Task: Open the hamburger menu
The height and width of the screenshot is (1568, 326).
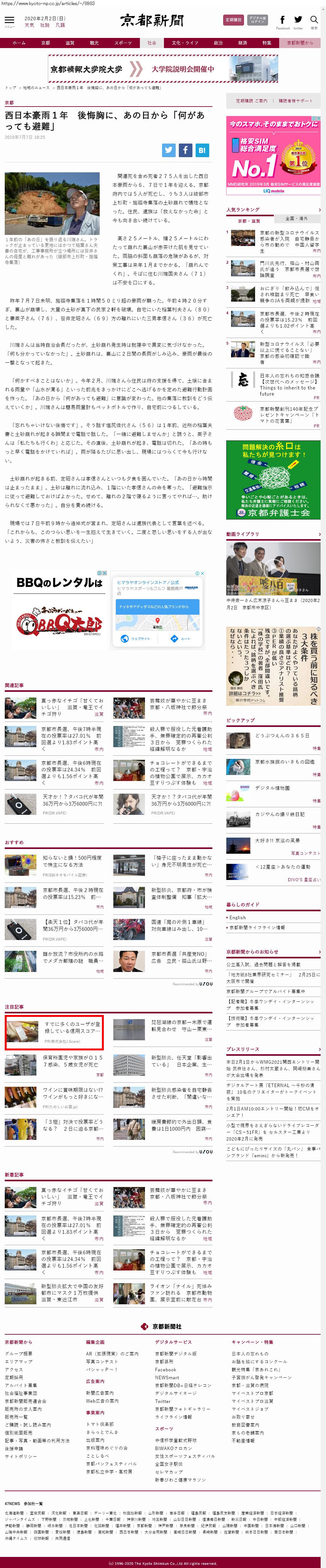Action: coord(9,21)
